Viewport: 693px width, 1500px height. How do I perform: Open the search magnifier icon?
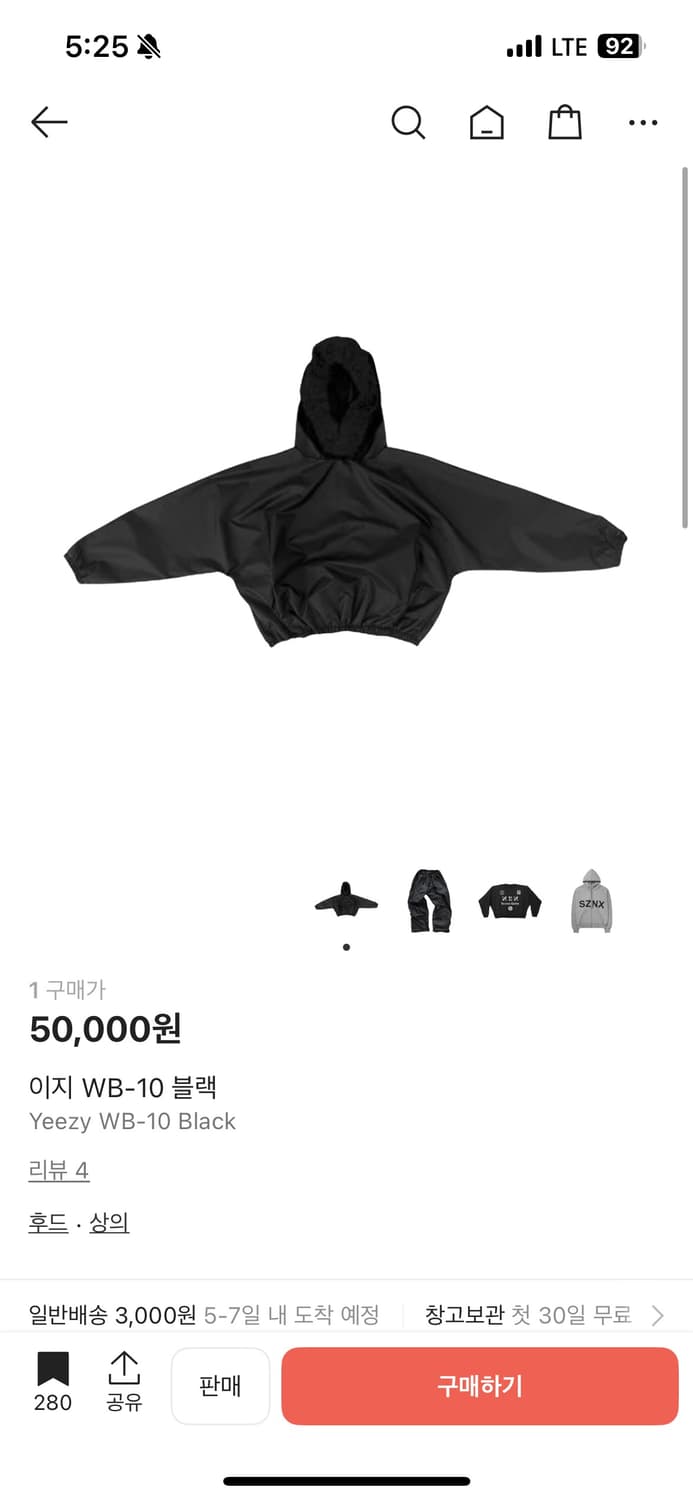click(408, 123)
